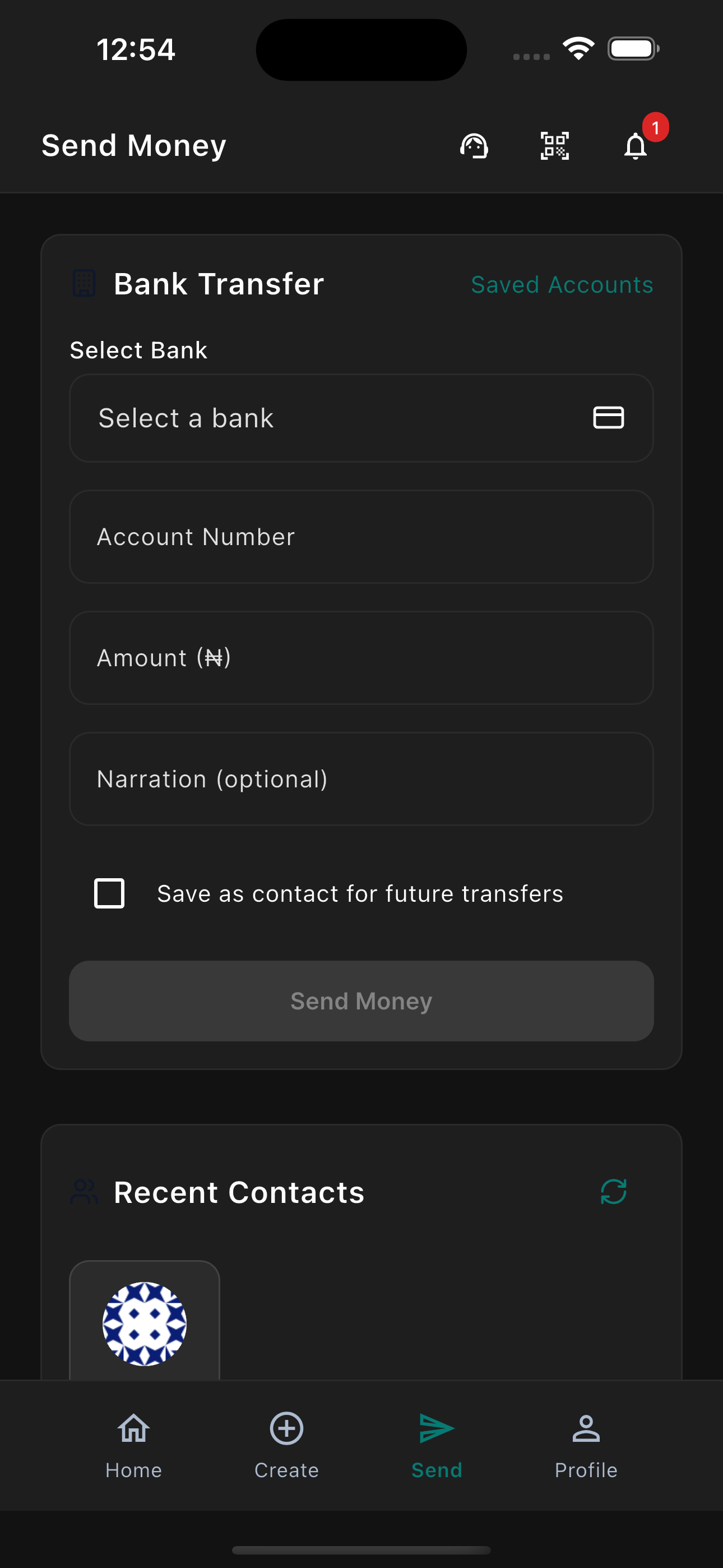Open the Saved Accounts link
Screen dimensions: 723x1568
pos(562,284)
